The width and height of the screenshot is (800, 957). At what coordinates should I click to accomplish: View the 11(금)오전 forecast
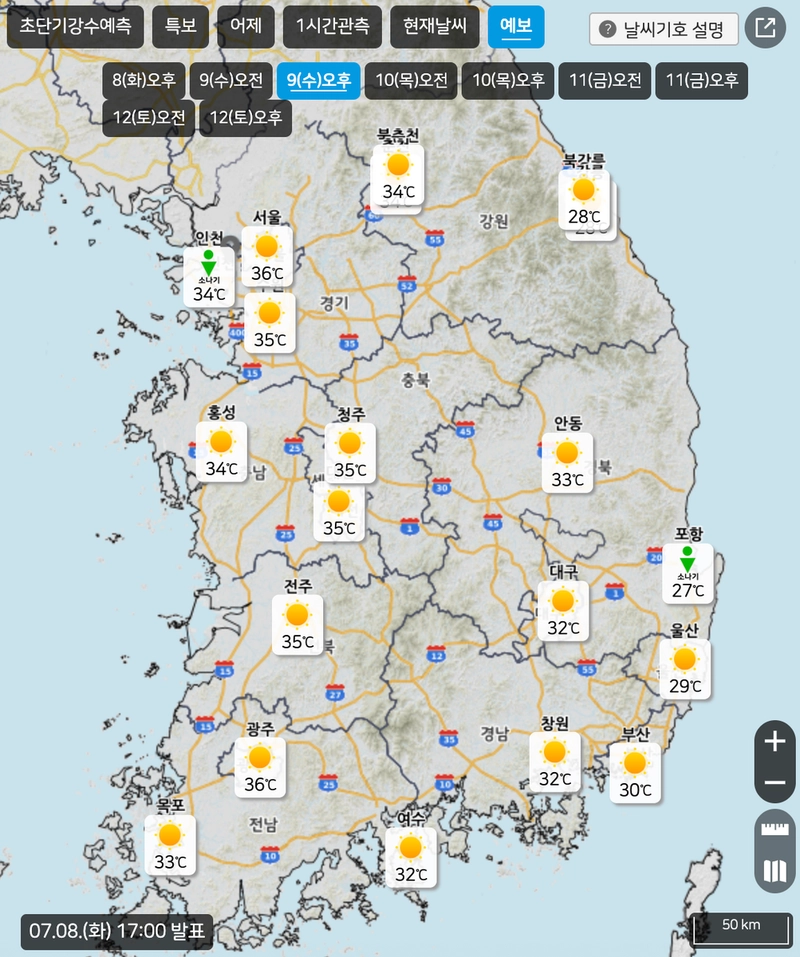(605, 81)
